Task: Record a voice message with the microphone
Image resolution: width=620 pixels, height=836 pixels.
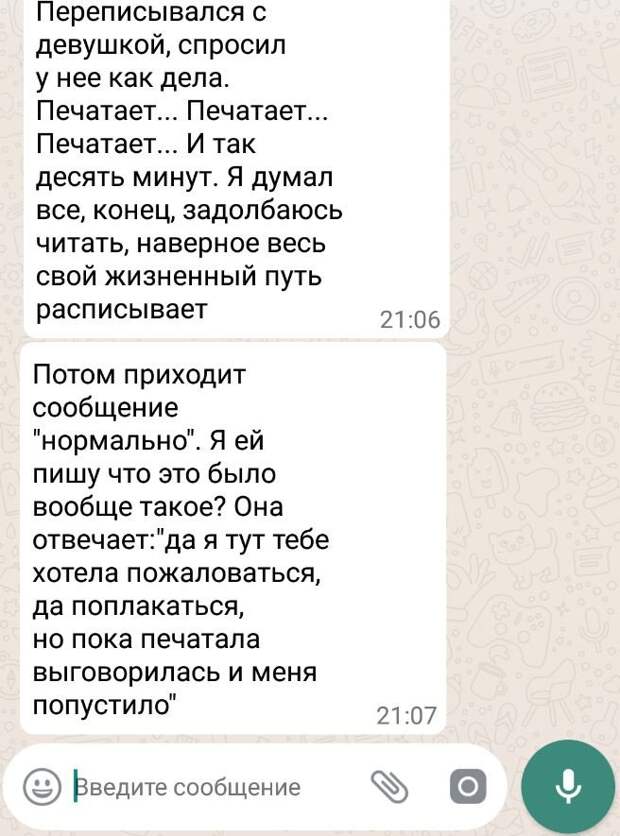Action: 567,787
